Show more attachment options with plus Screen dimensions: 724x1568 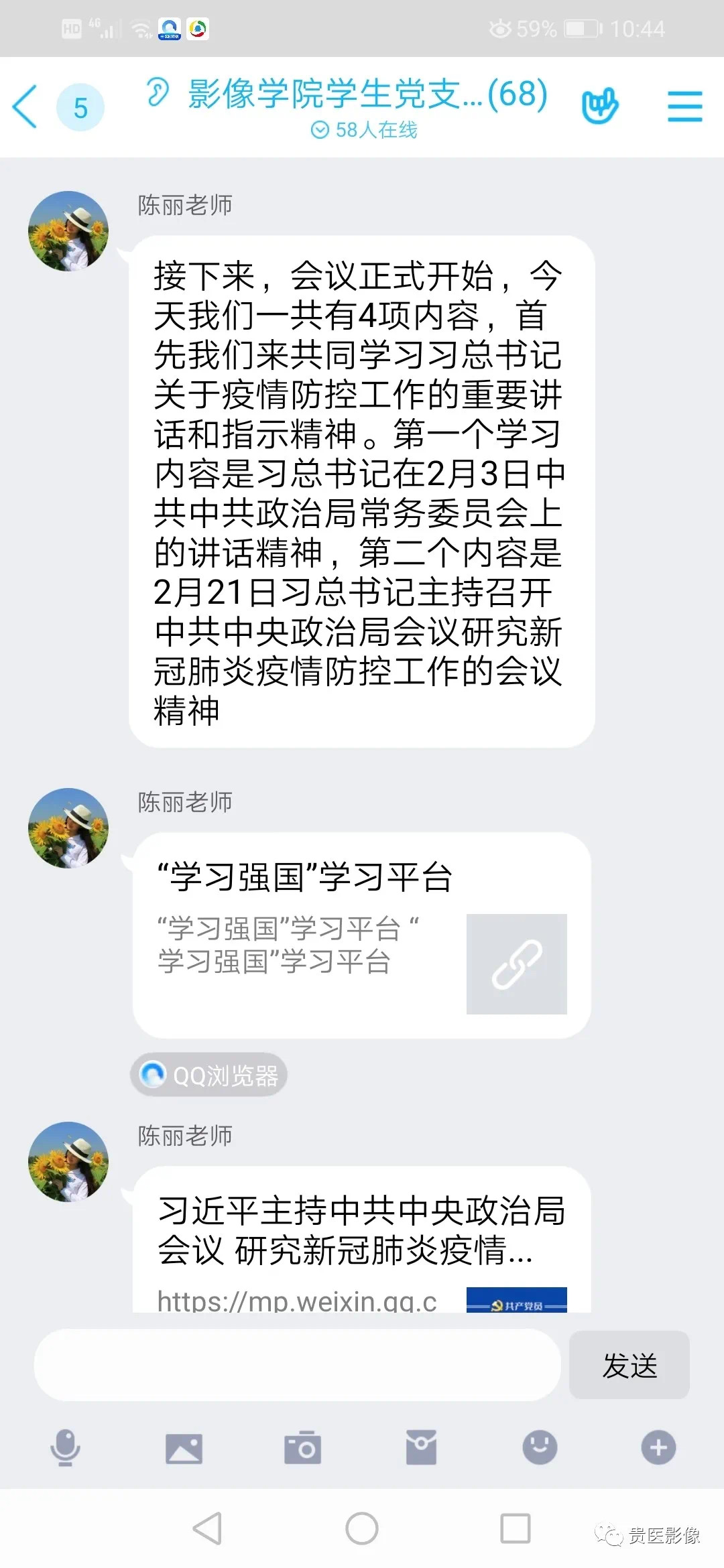pos(658,1448)
